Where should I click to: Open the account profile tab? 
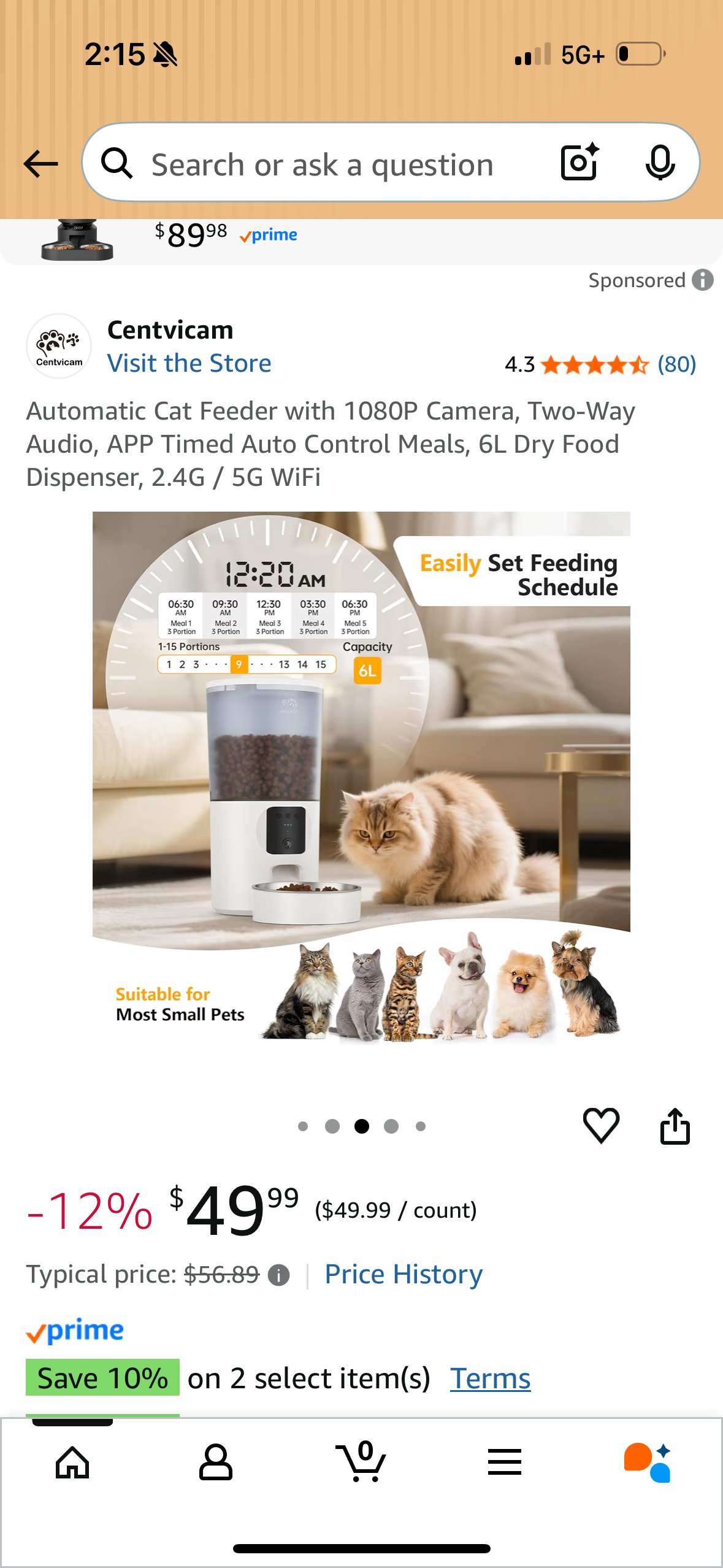coord(216,1462)
